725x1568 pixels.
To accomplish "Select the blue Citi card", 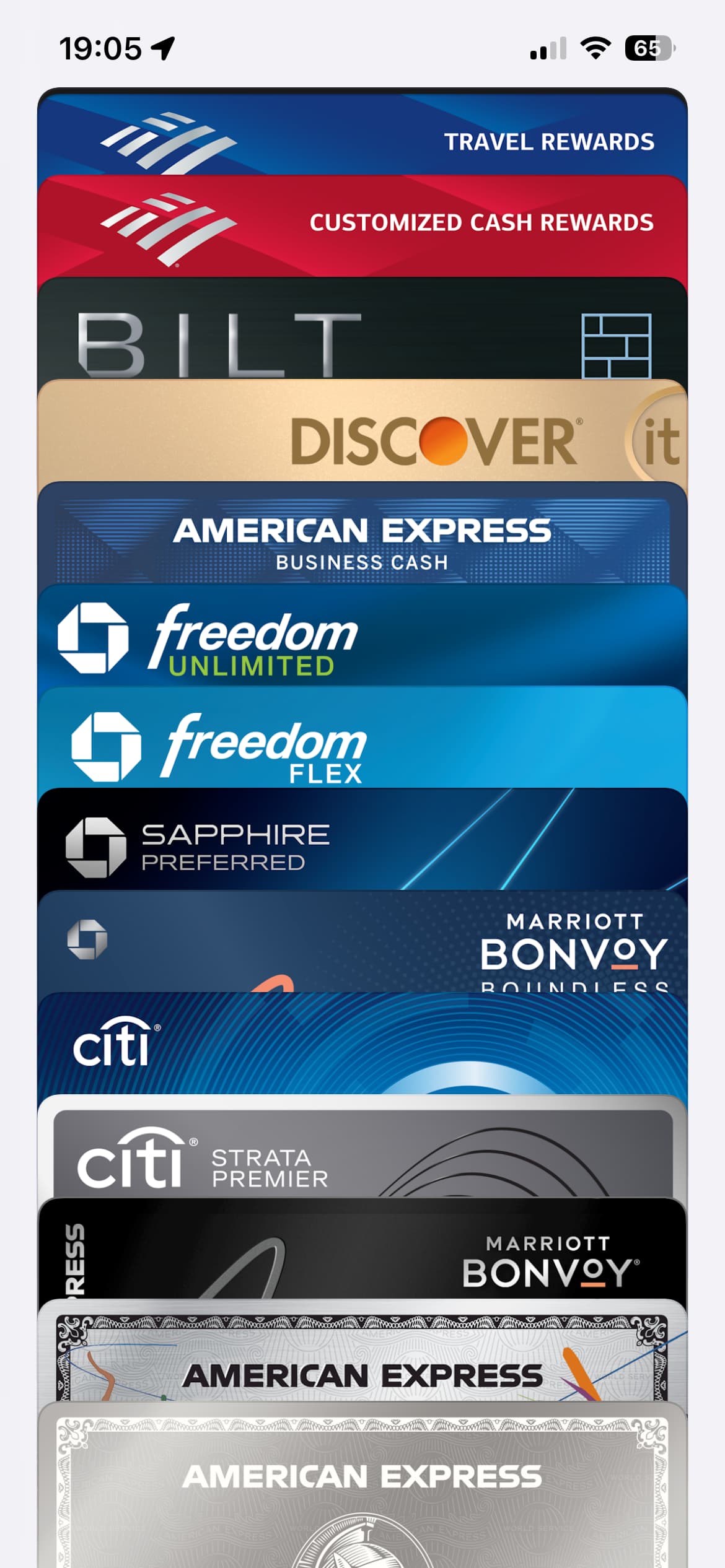I will [362, 1047].
